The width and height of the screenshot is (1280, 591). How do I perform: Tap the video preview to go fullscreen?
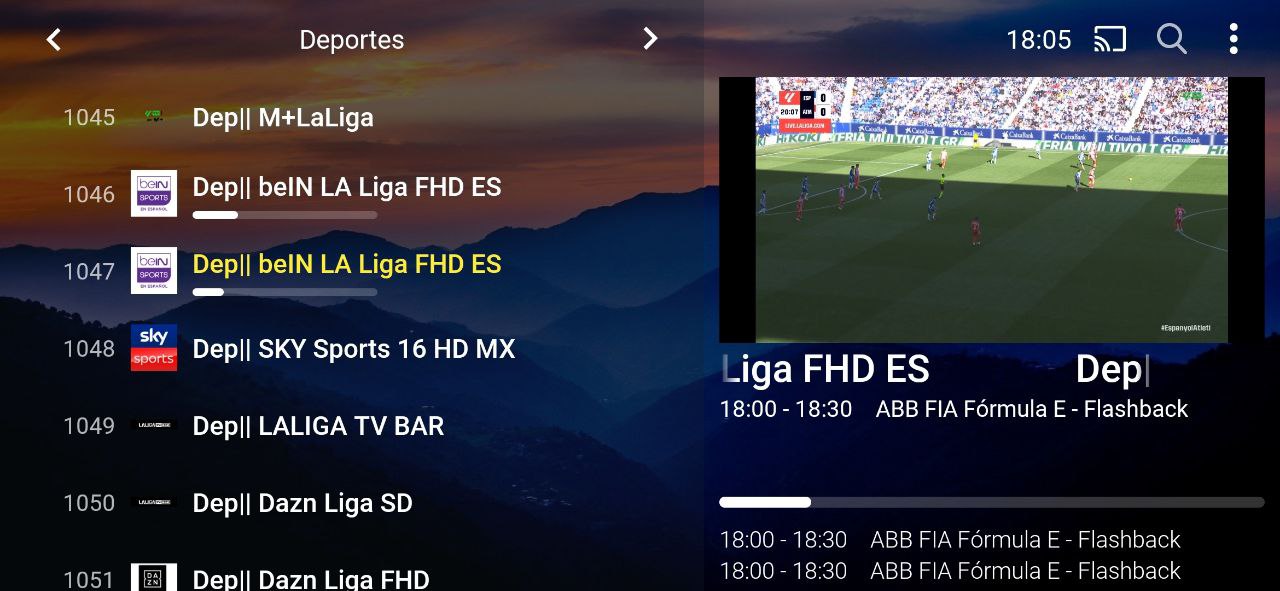[991, 210]
